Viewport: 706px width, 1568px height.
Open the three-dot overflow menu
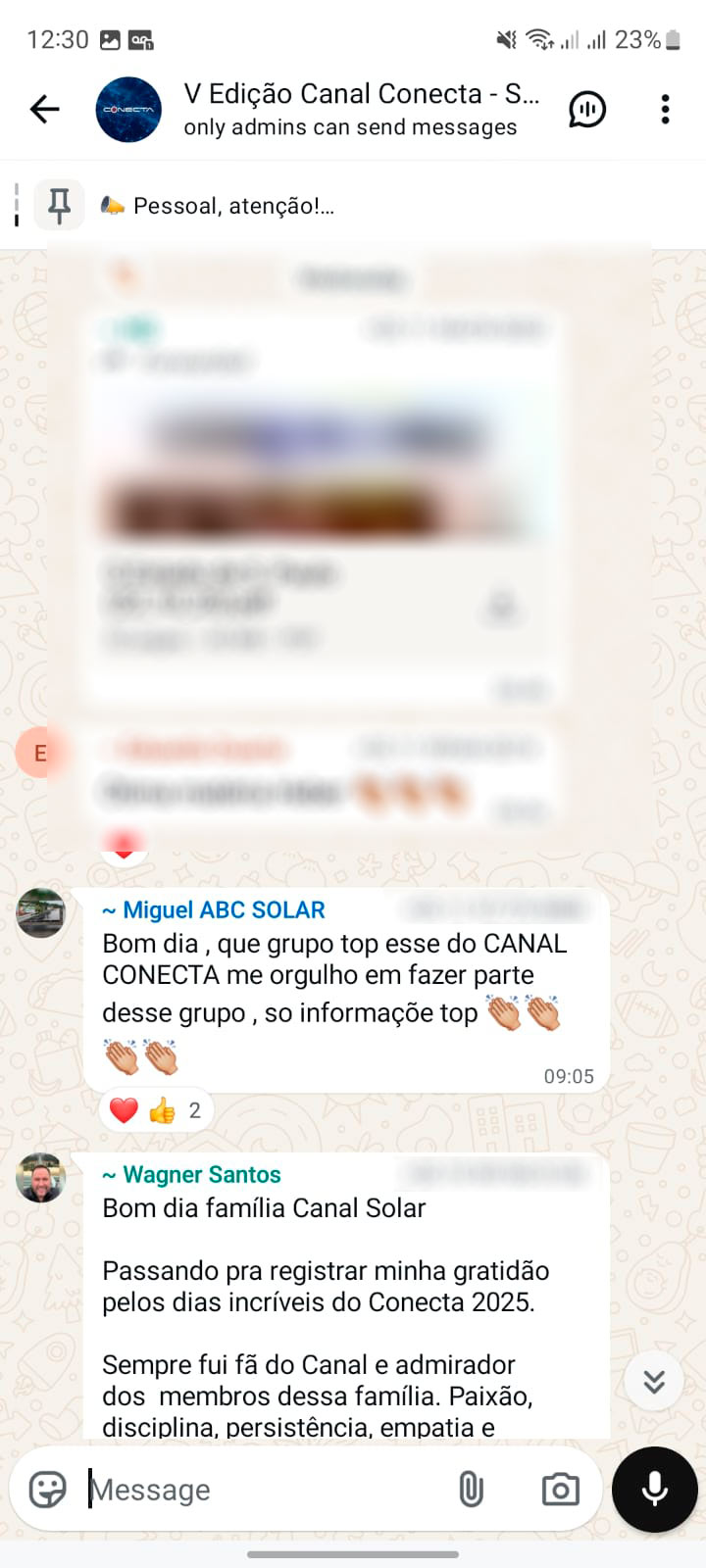click(665, 109)
